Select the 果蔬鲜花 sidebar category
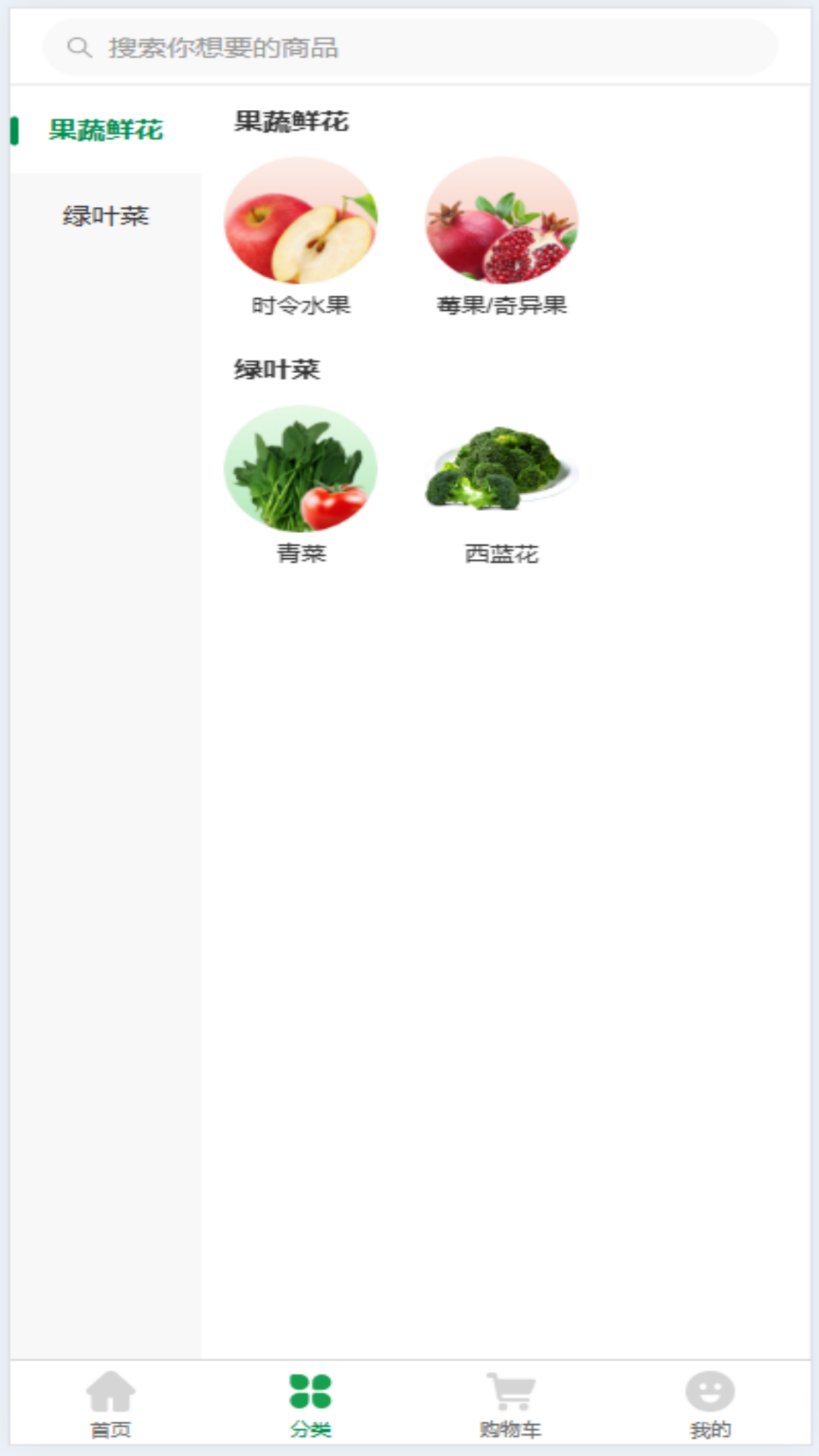This screenshot has width=819, height=1456. click(105, 130)
